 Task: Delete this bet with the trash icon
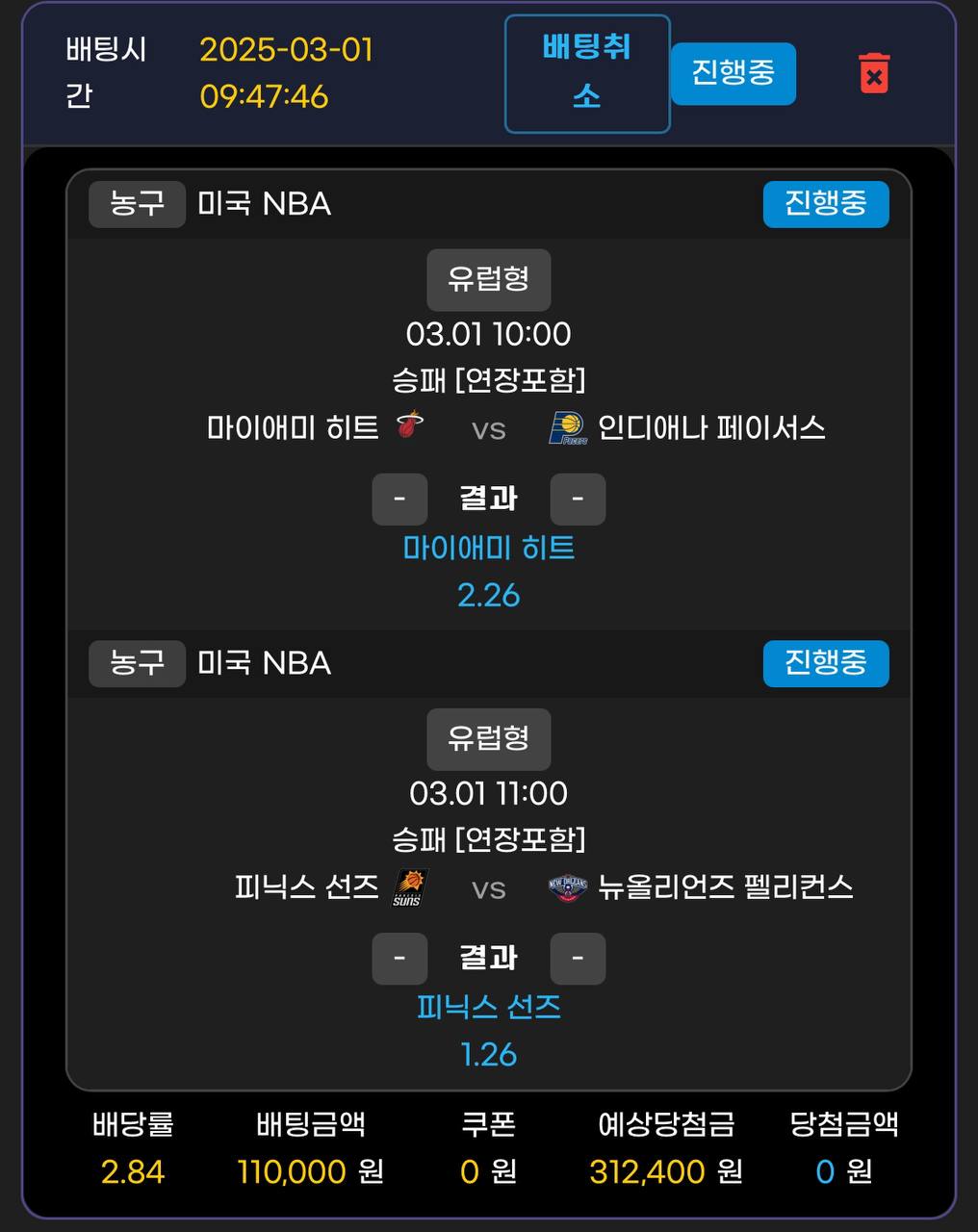873,73
